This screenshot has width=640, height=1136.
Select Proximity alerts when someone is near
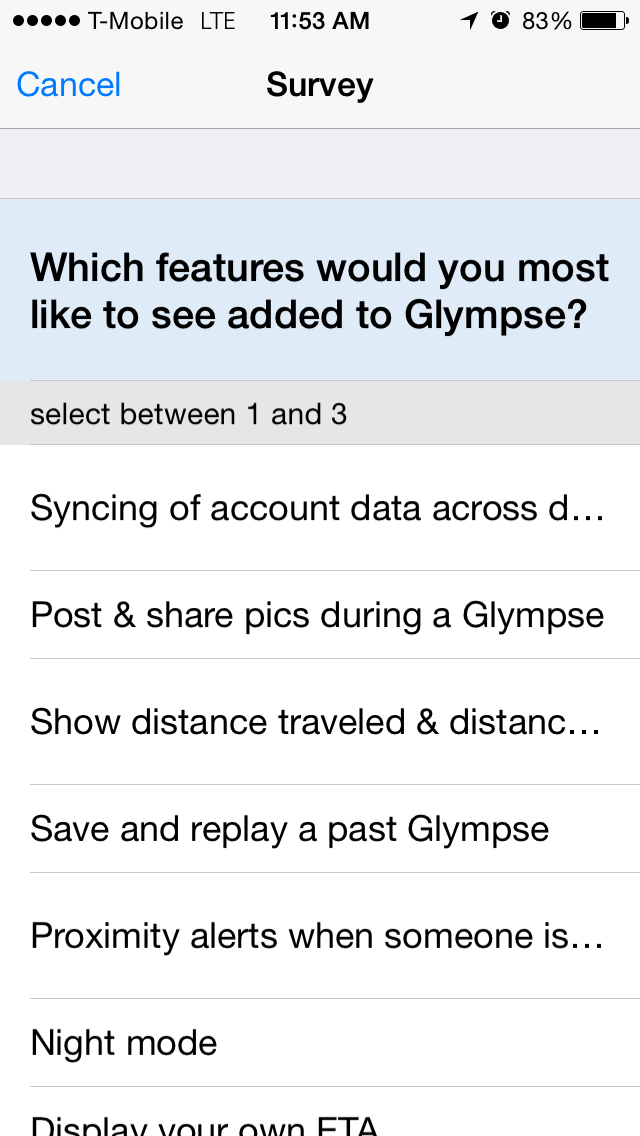pyautogui.click(x=320, y=935)
